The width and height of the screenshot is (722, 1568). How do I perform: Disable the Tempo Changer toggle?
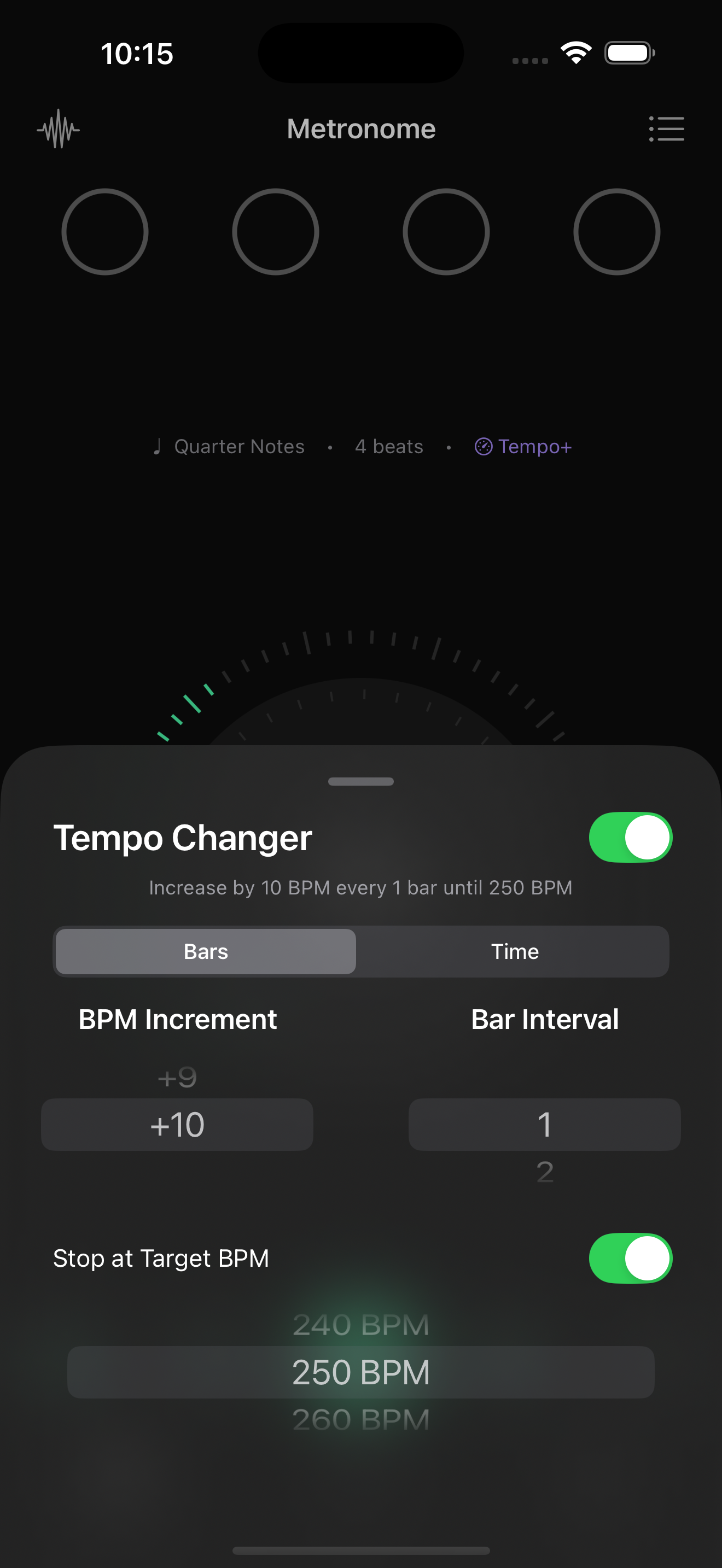point(630,837)
